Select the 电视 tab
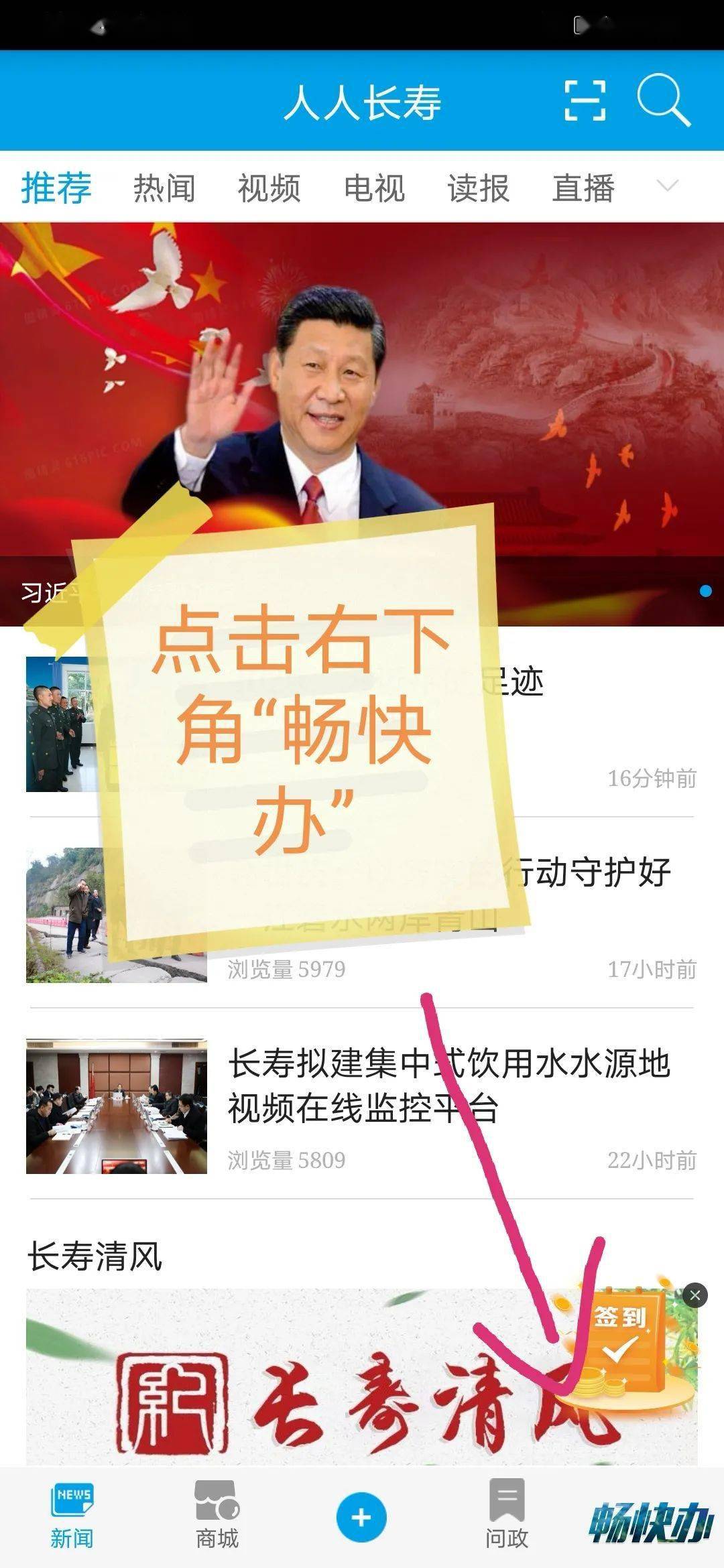Screen dimensions: 724x1568 pyautogui.click(x=374, y=188)
